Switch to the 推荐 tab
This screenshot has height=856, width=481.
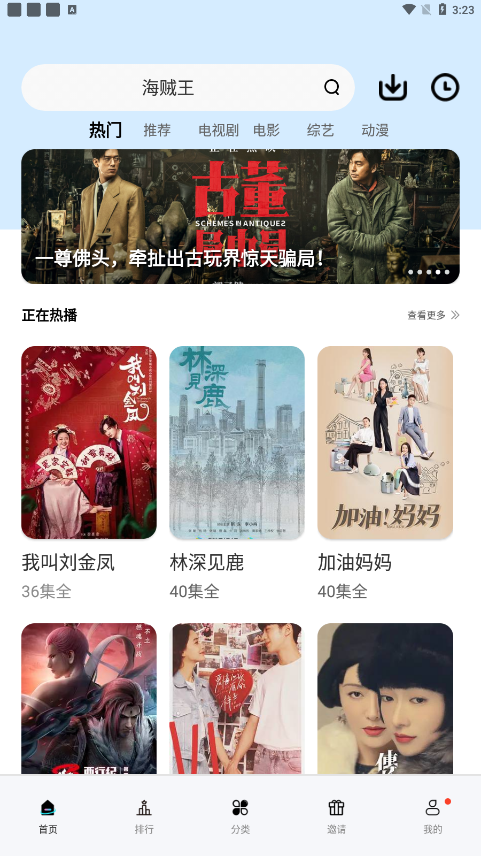tap(157, 130)
